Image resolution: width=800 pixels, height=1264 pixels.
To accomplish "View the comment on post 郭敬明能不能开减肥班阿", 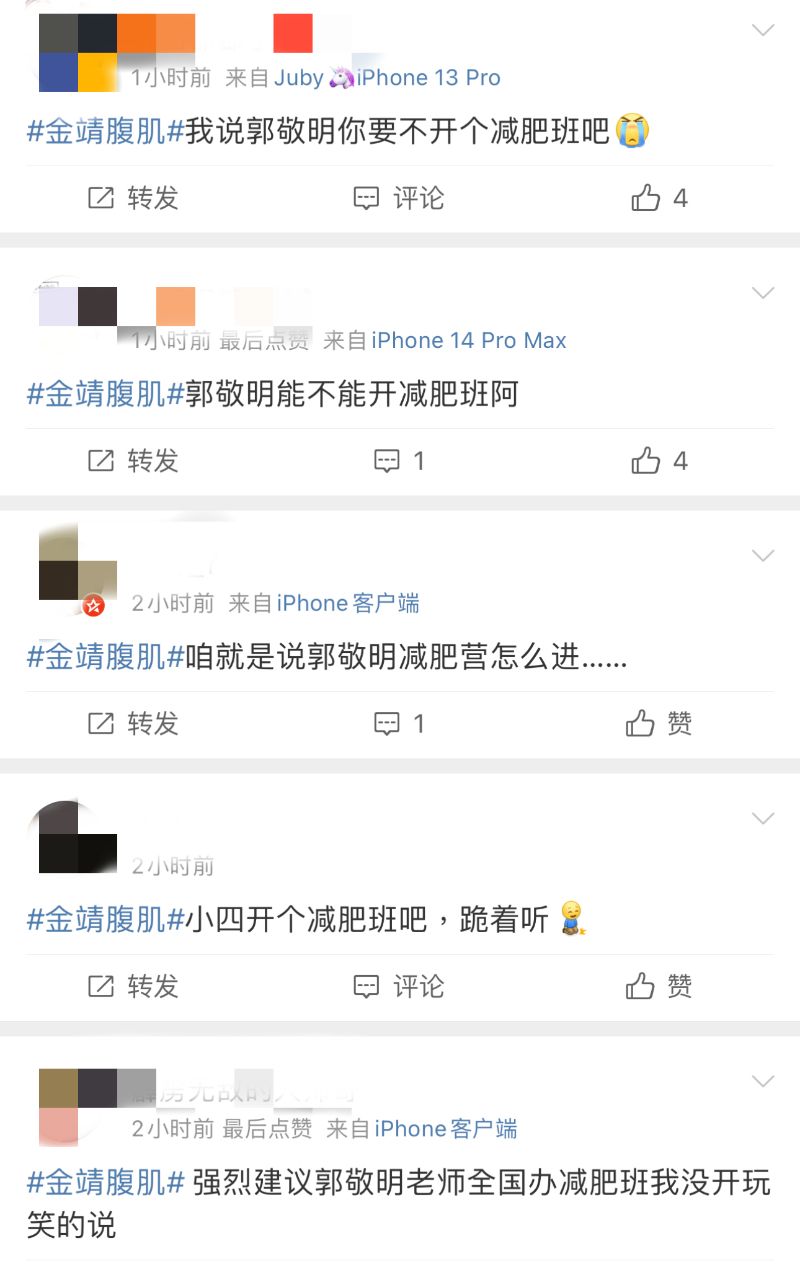I will [x=398, y=461].
